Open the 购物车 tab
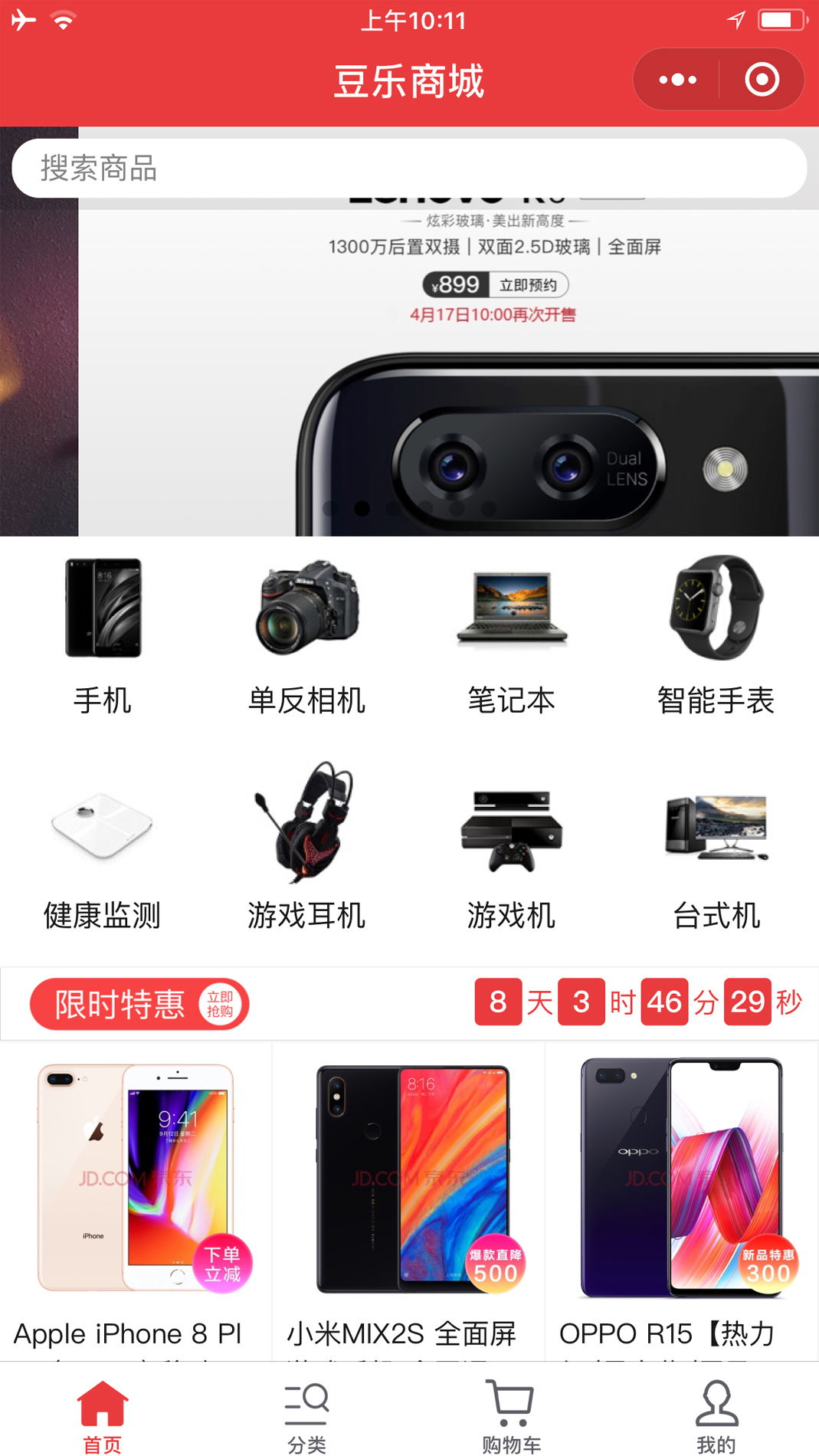819x1456 pixels. (x=511, y=1416)
